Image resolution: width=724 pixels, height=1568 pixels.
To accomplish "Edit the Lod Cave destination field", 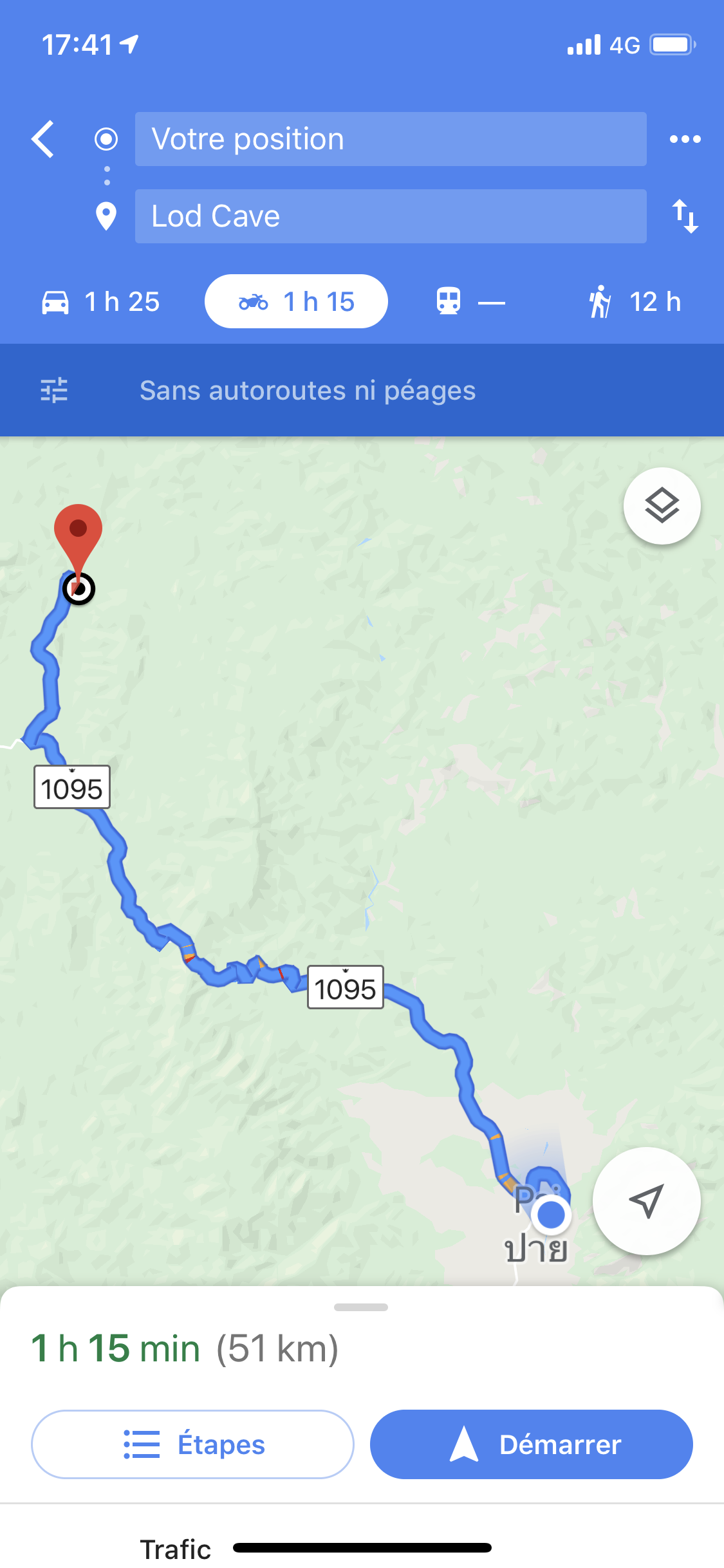I will [x=390, y=216].
